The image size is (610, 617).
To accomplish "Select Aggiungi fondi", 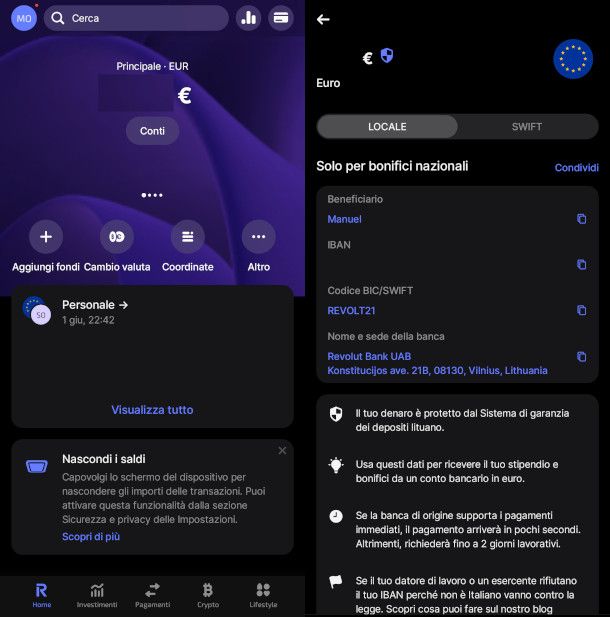I will (46, 237).
